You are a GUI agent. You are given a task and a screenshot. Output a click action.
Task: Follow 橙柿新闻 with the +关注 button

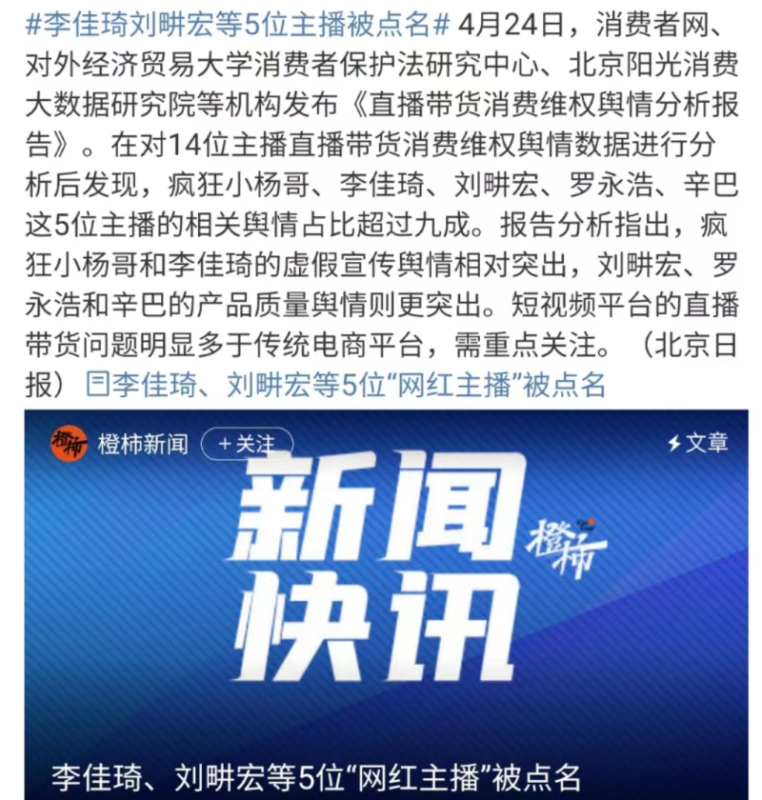247,444
